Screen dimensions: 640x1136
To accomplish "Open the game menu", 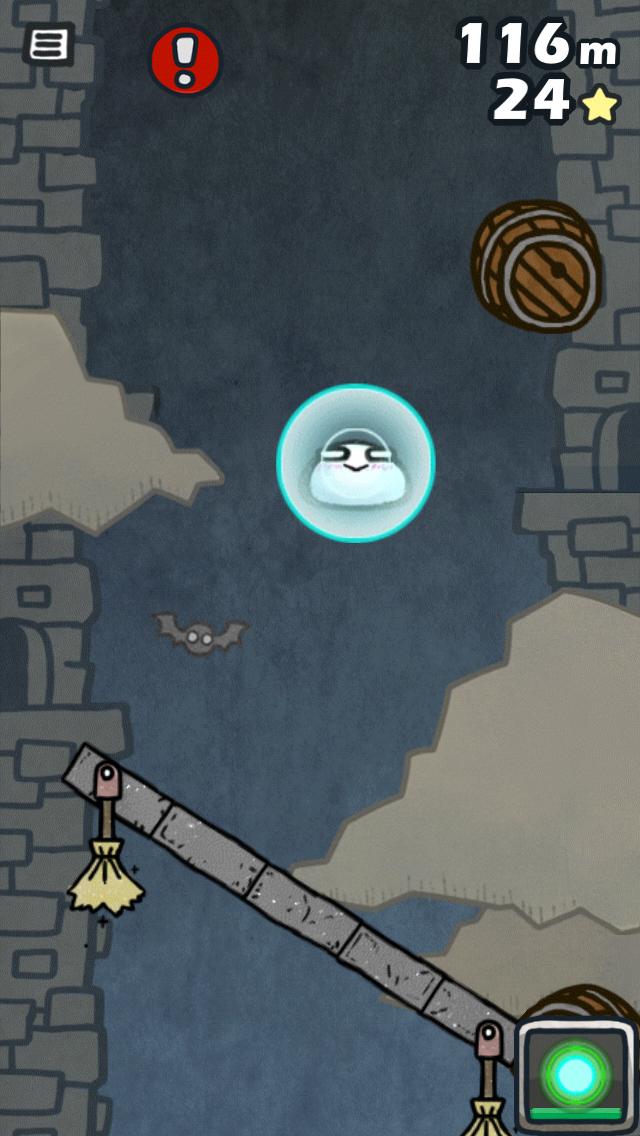I will click(x=48, y=45).
